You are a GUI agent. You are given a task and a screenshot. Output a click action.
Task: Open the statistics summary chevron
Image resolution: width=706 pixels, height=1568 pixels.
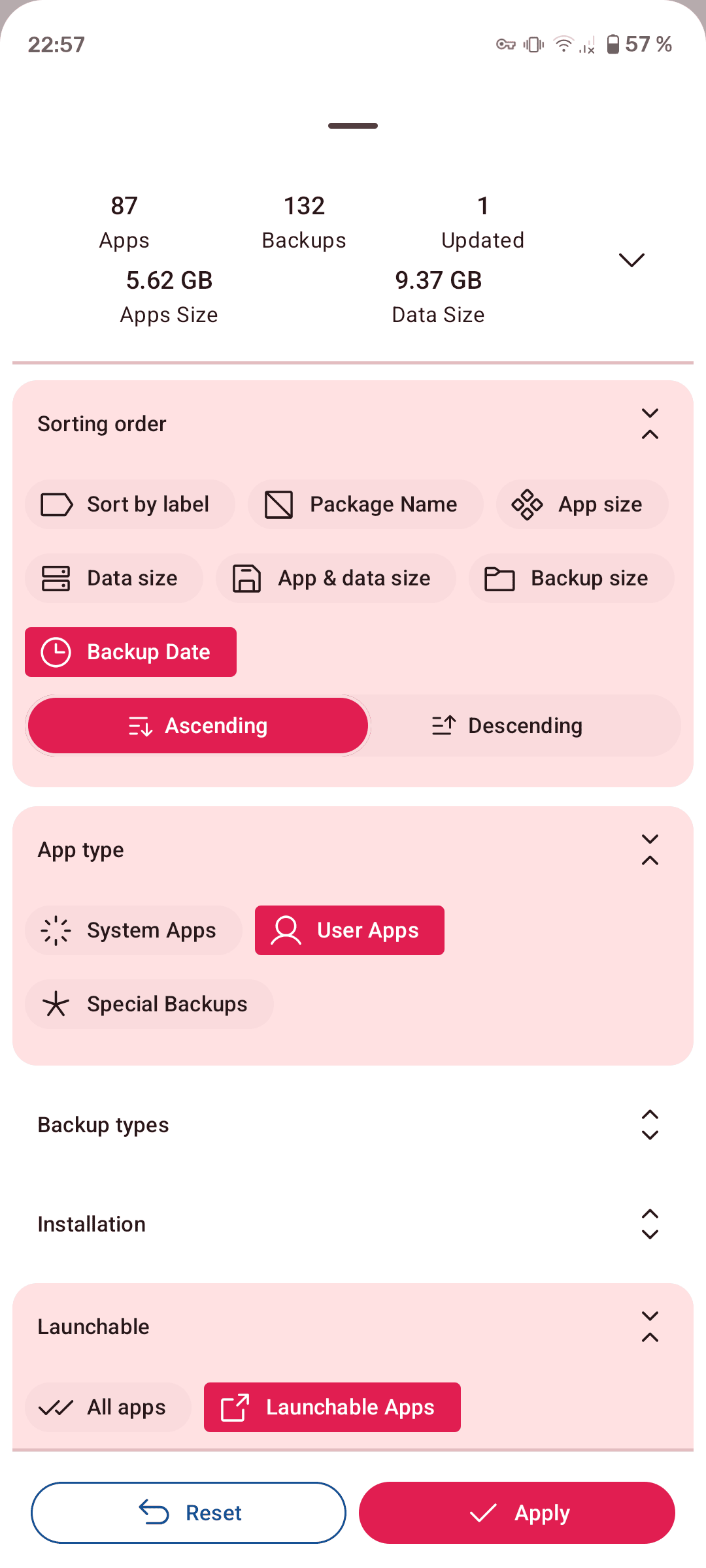tap(631, 259)
